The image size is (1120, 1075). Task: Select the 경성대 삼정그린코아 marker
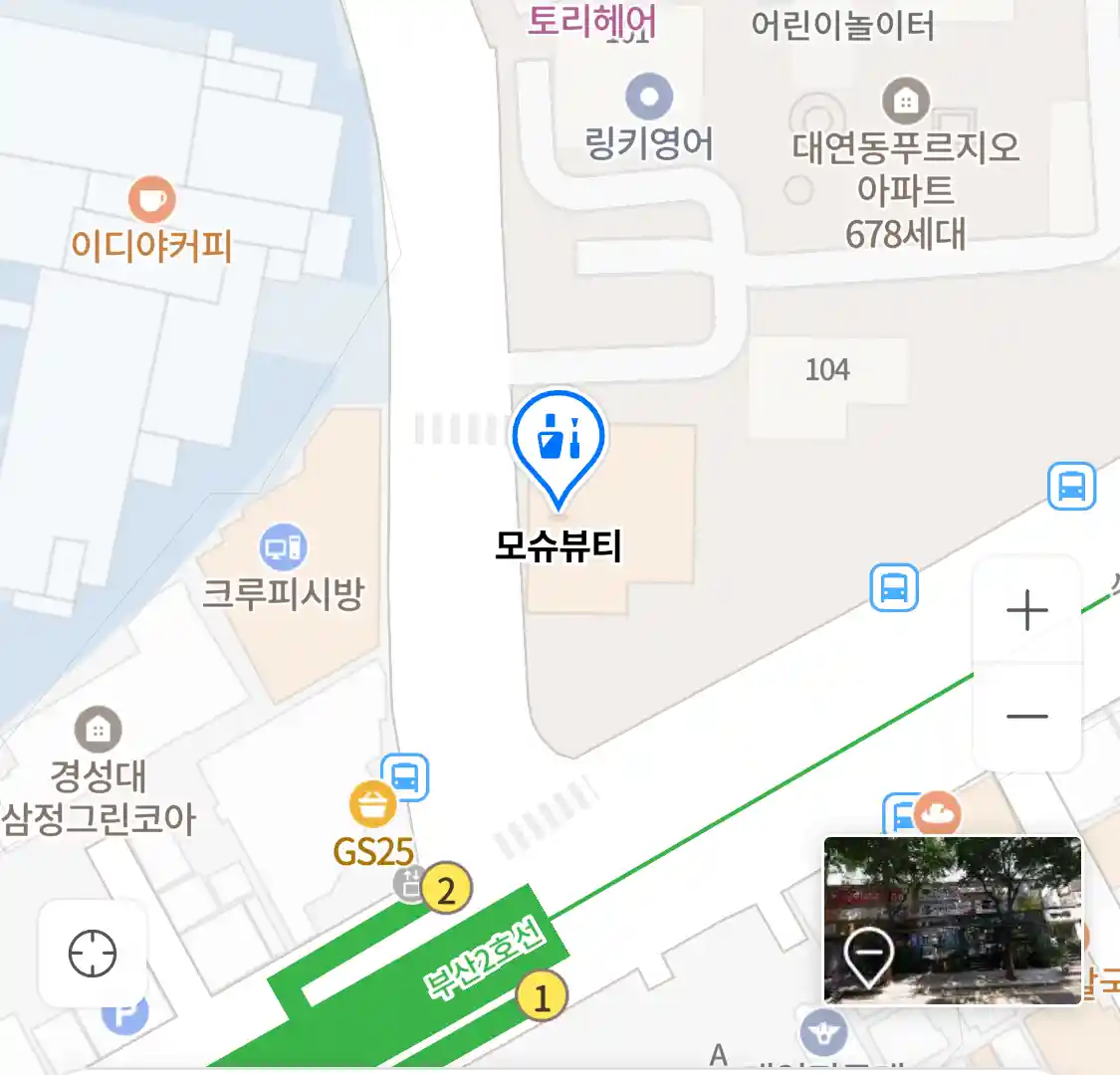coord(98,730)
